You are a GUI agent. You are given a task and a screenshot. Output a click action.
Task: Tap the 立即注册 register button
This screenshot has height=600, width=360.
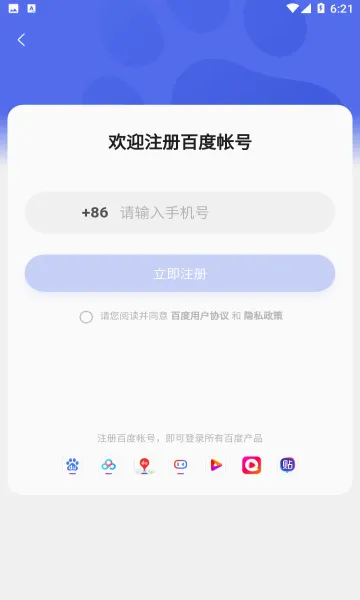pyautogui.click(x=180, y=274)
